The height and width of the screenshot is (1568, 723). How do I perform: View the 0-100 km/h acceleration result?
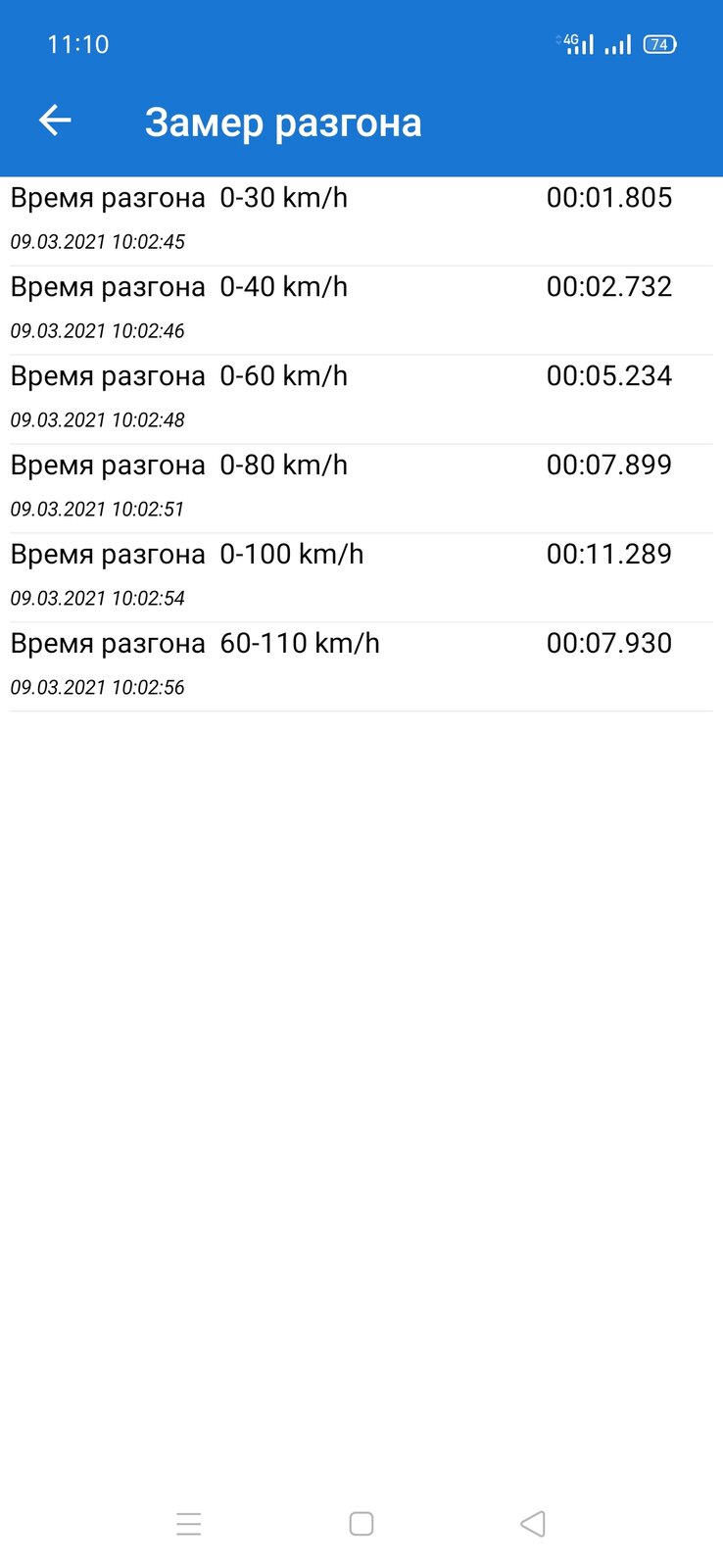click(x=361, y=578)
